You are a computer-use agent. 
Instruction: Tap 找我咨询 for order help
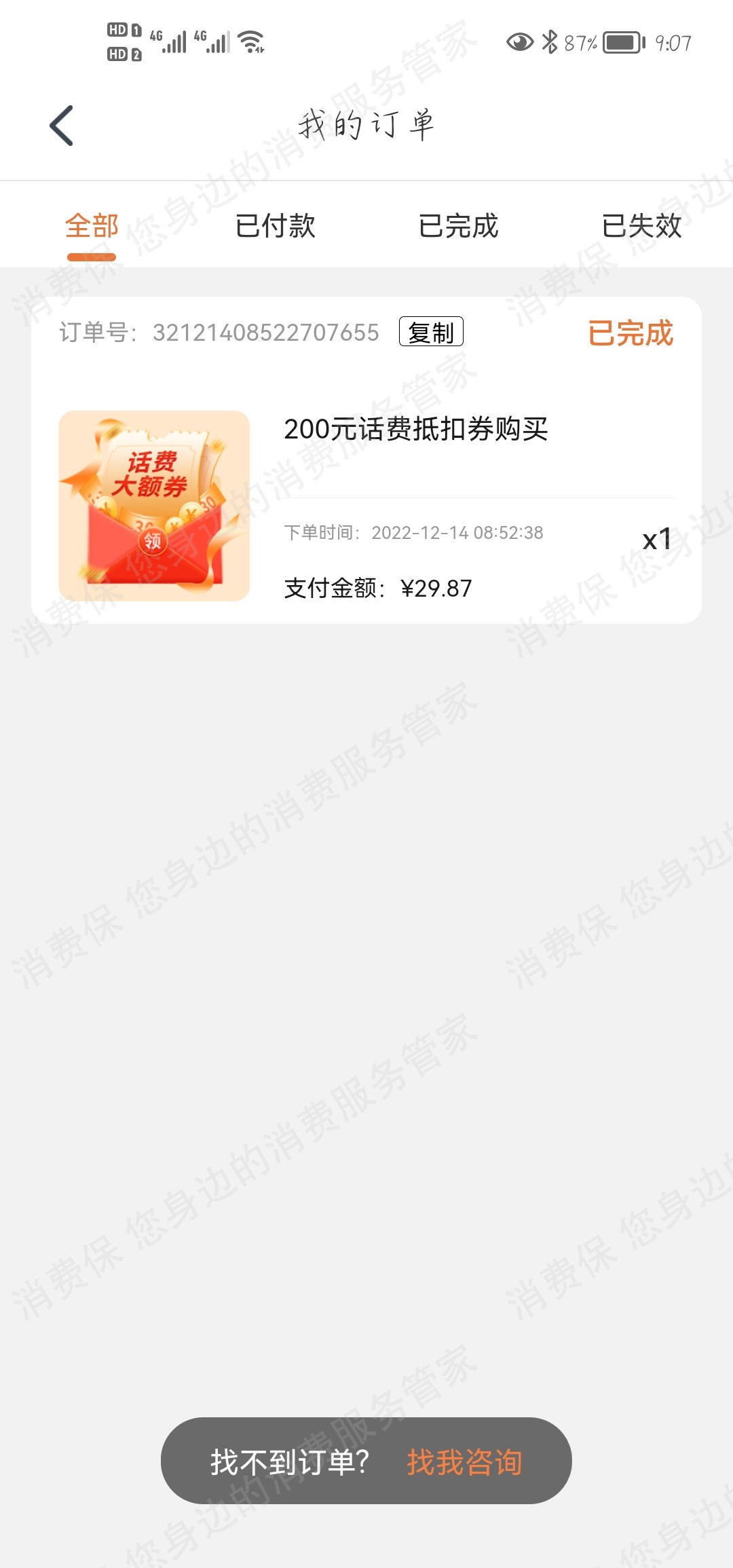464,1461
